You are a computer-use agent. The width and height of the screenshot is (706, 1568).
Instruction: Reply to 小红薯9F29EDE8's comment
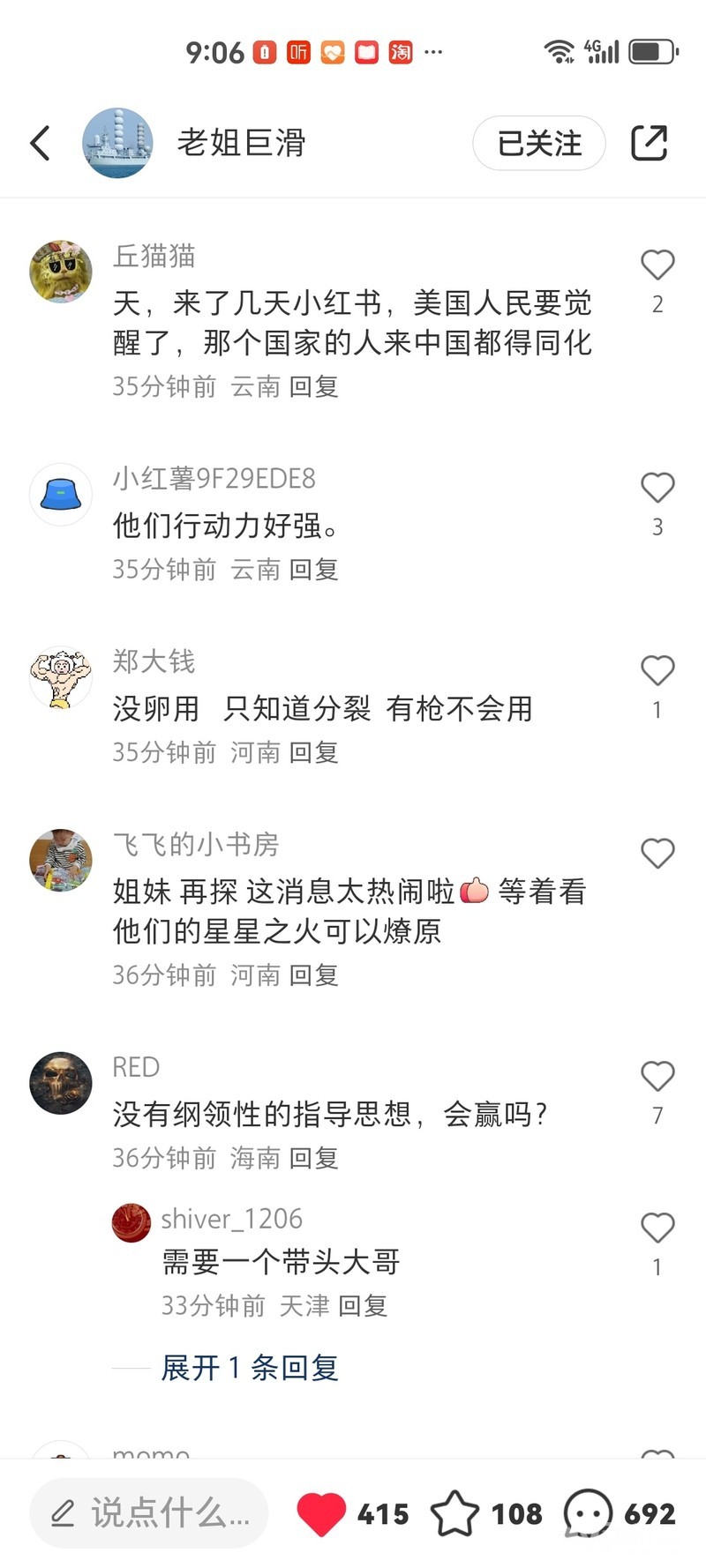click(314, 570)
